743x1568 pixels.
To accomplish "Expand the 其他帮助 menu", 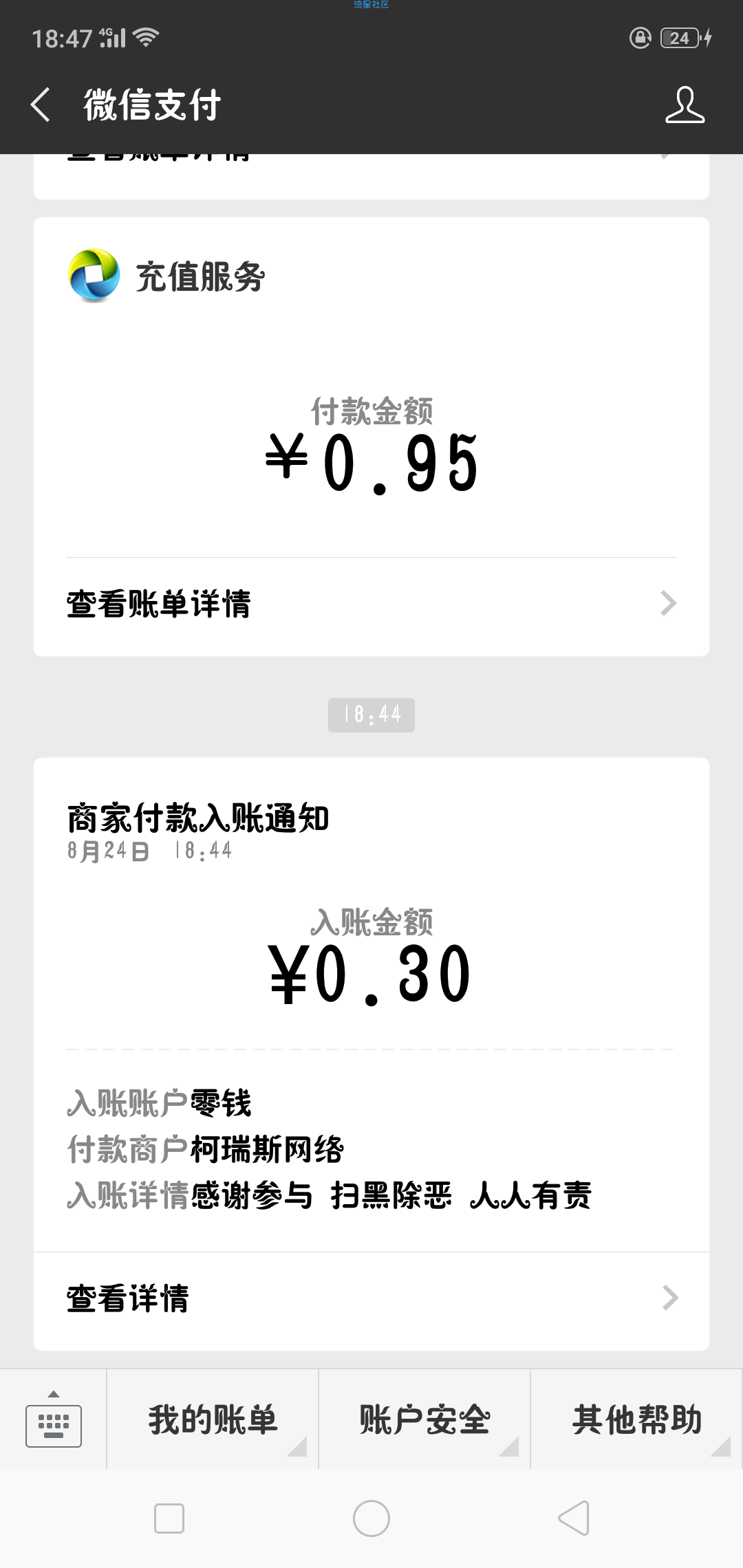I will coord(637,1419).
